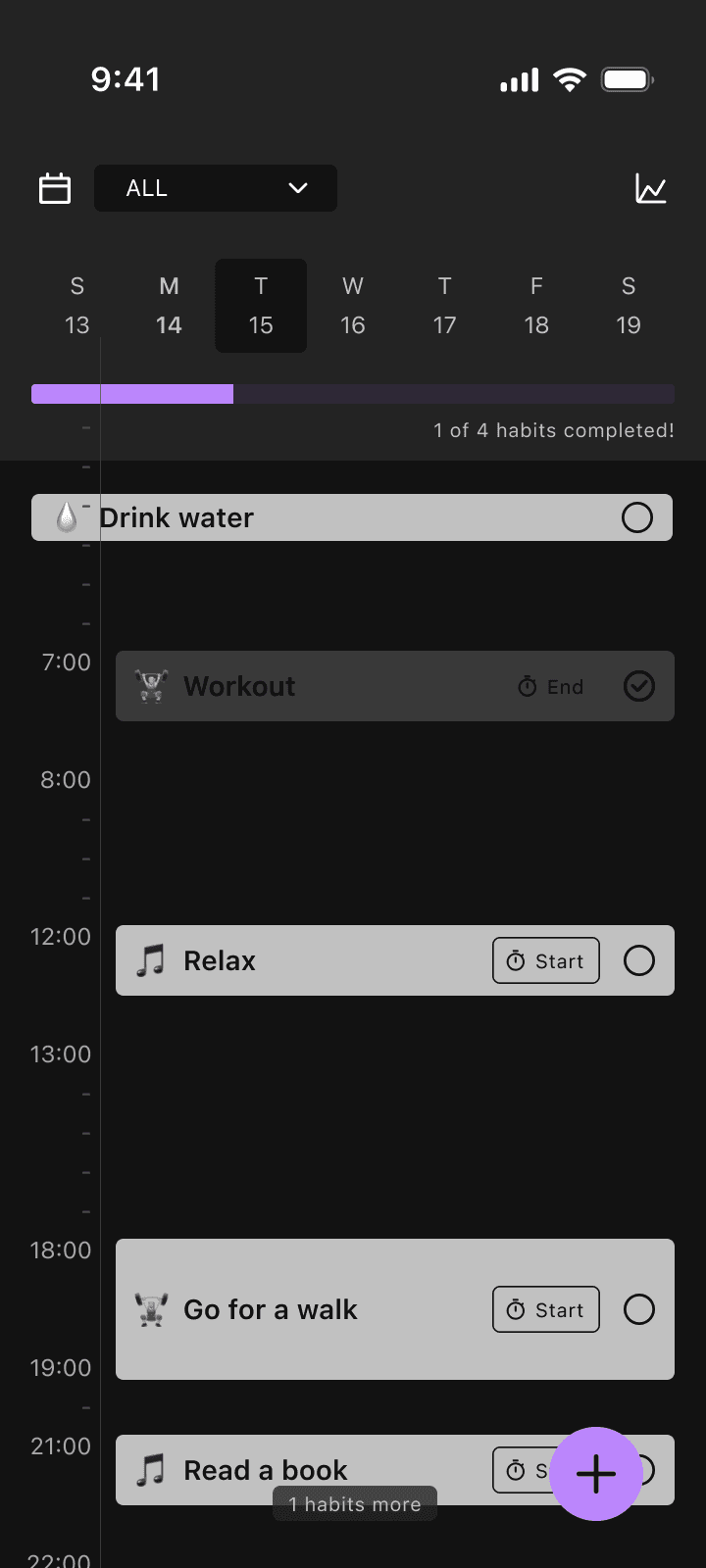Open the statistics chart icon

coord(650,188)
